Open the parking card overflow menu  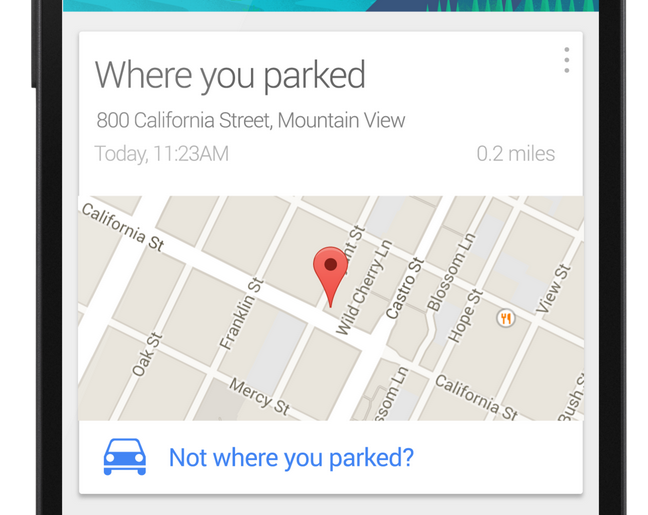click(566, 60)
